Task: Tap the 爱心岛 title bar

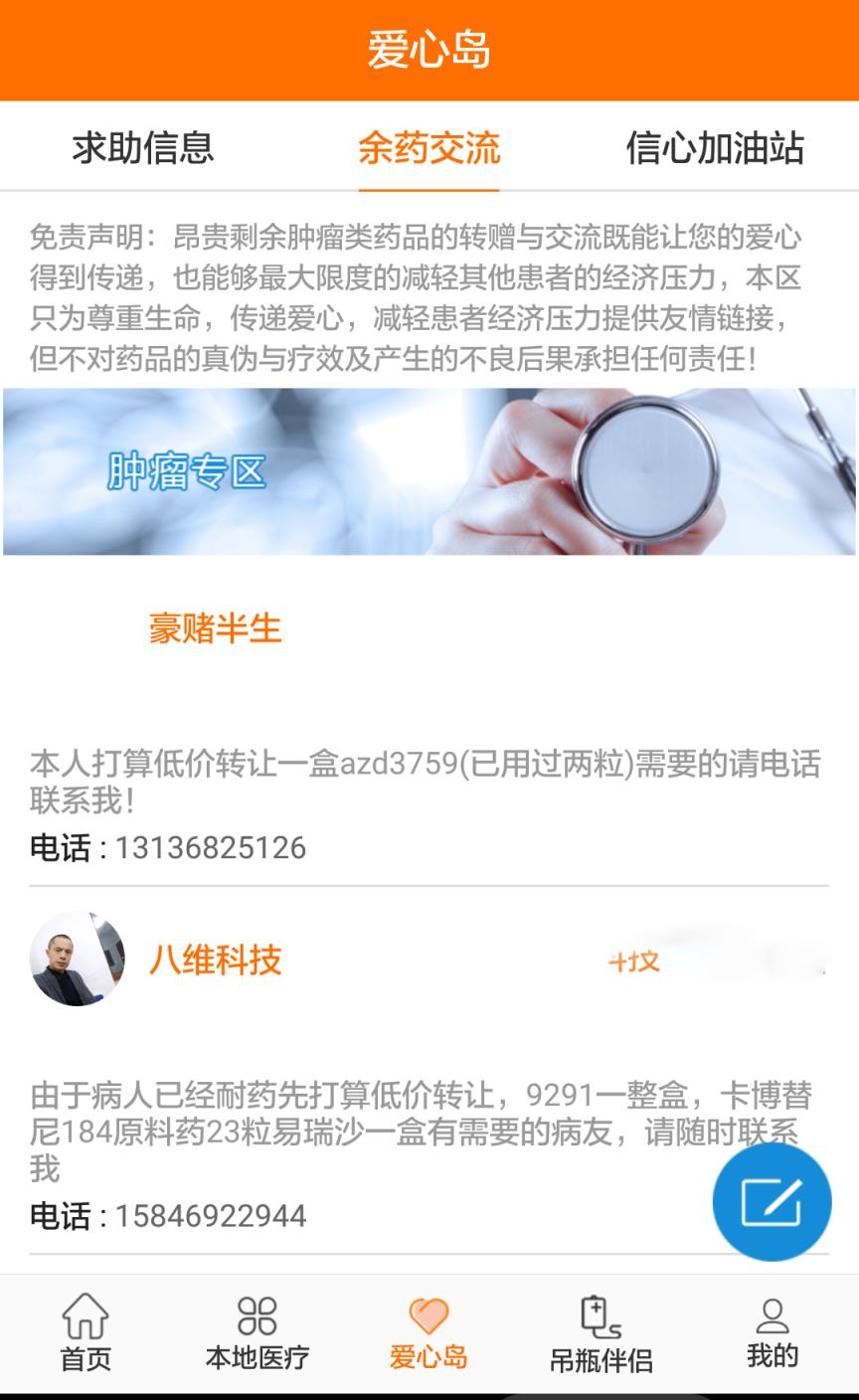Action: (429, 48)
